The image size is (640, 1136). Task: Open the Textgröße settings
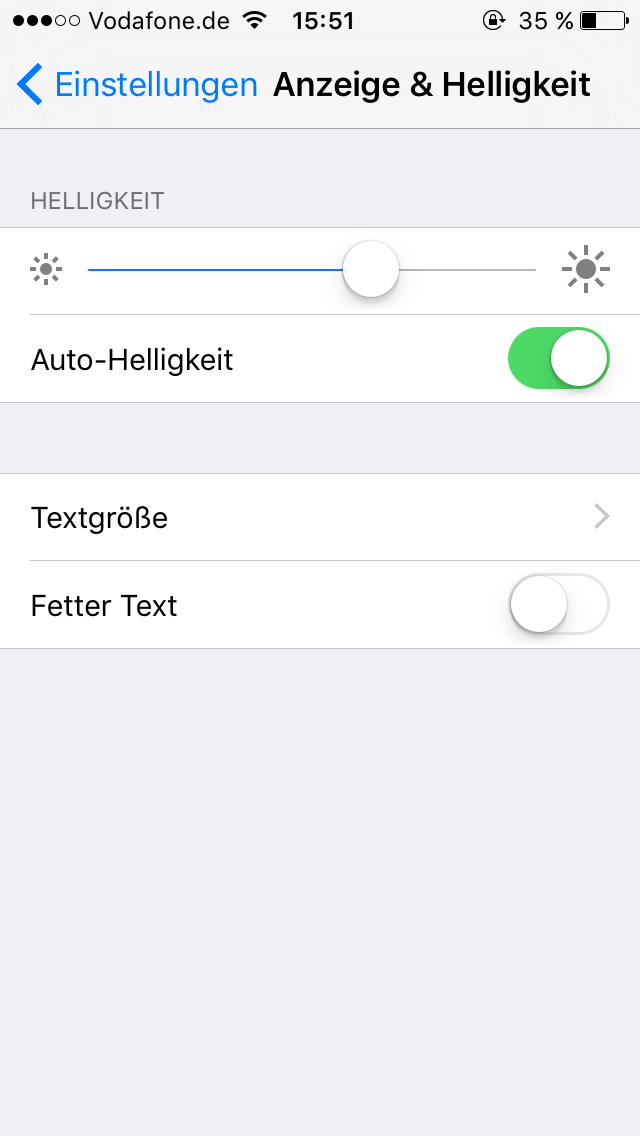[320, 518]
